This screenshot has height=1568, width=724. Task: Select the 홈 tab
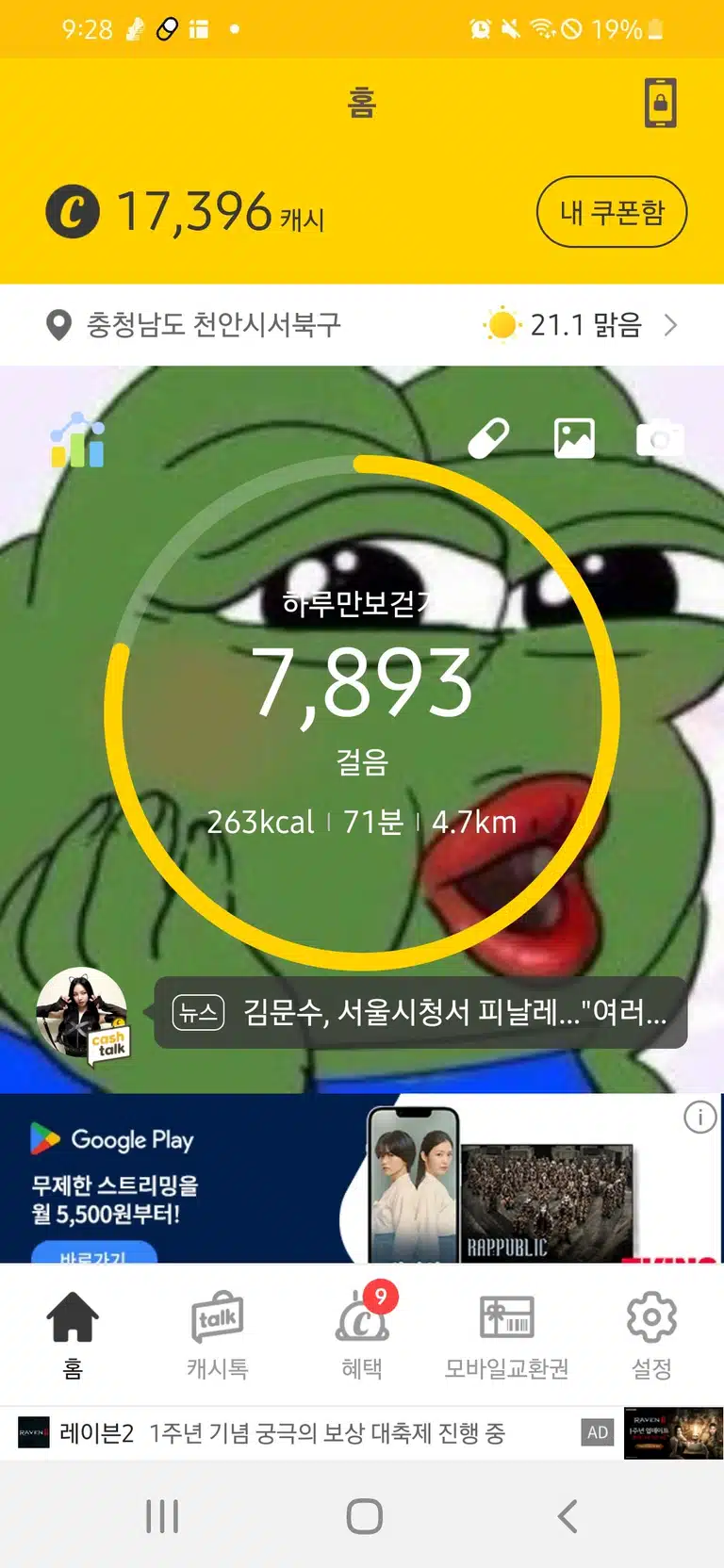pos(73,1335)
